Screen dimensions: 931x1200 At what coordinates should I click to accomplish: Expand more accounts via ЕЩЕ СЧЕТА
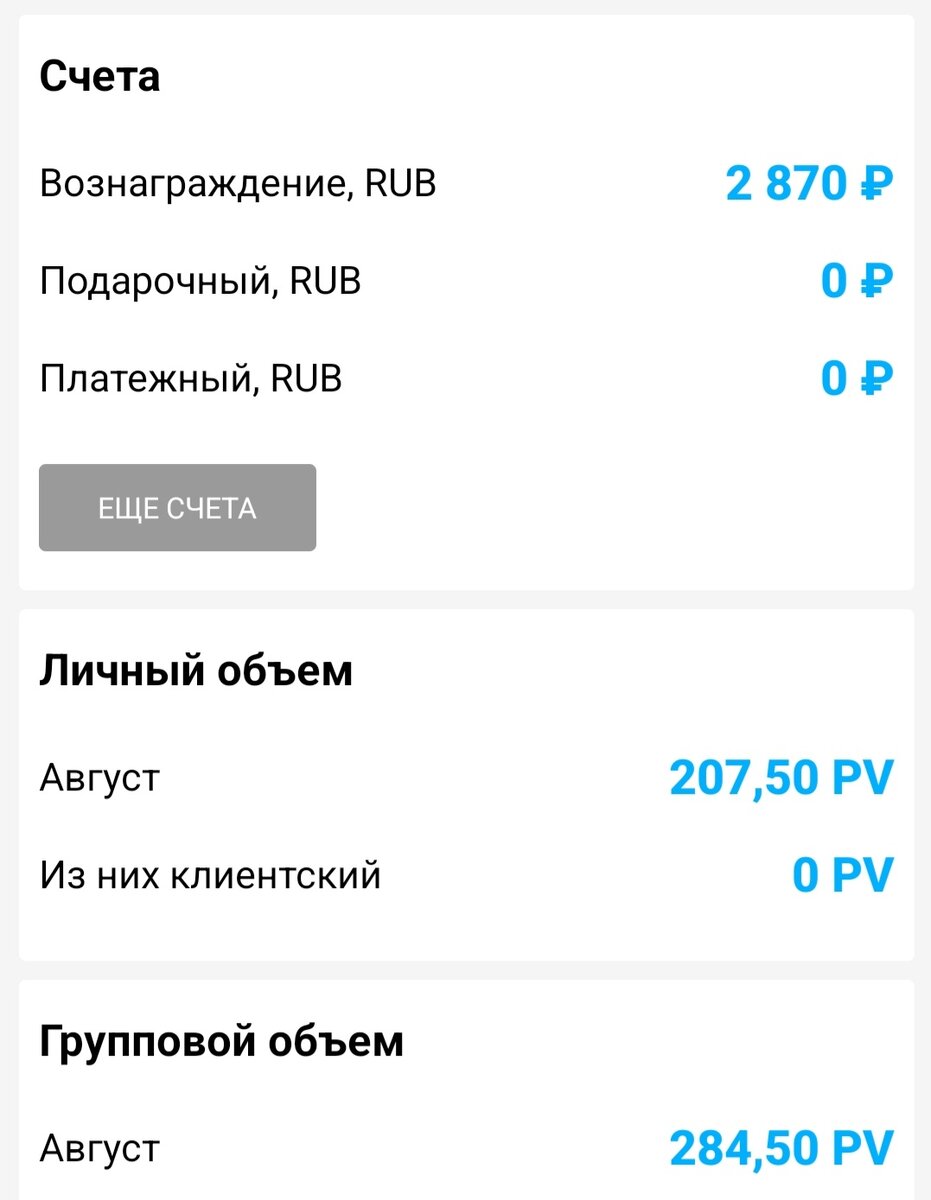177,507
